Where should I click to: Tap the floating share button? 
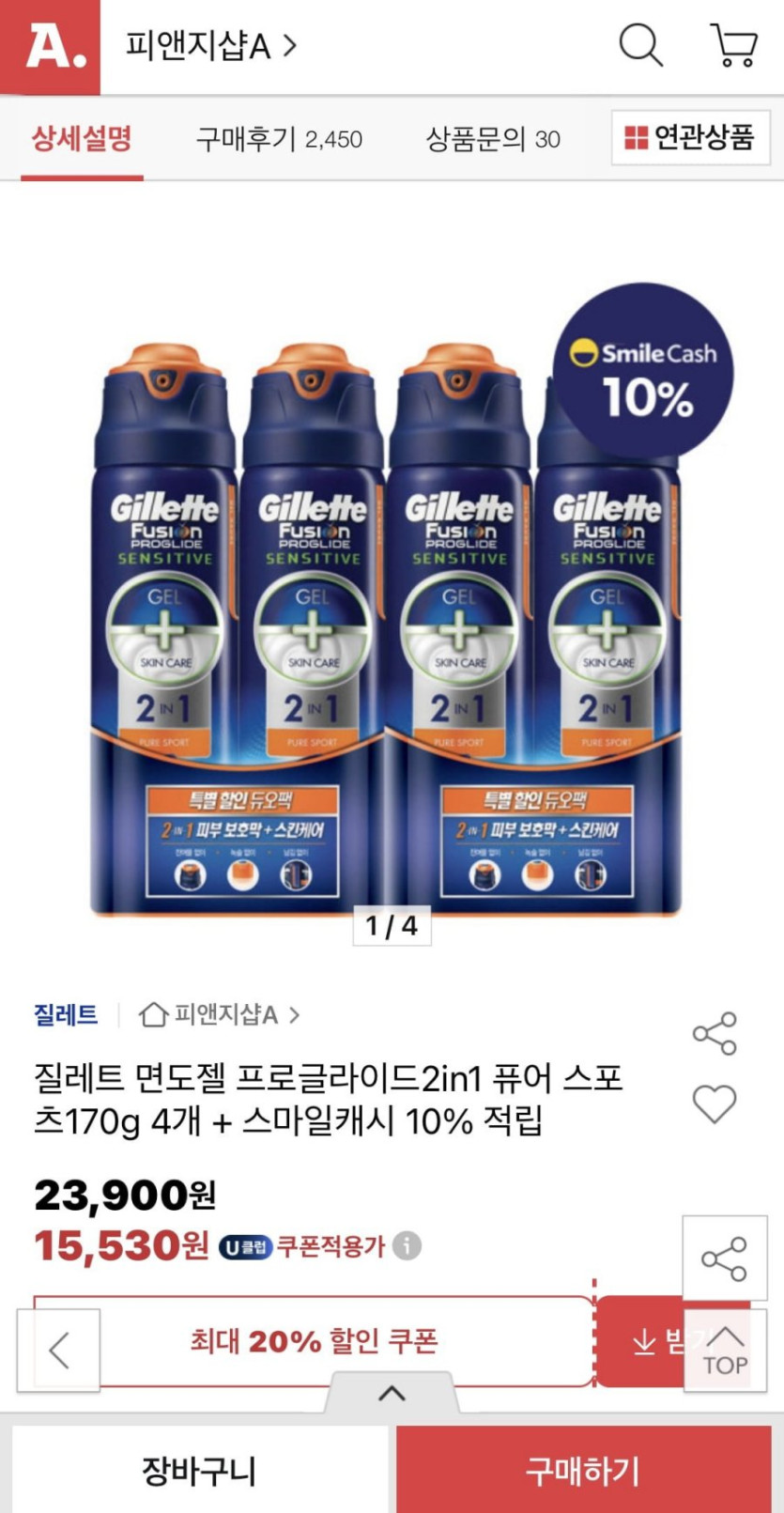(x=724, y=1258)
